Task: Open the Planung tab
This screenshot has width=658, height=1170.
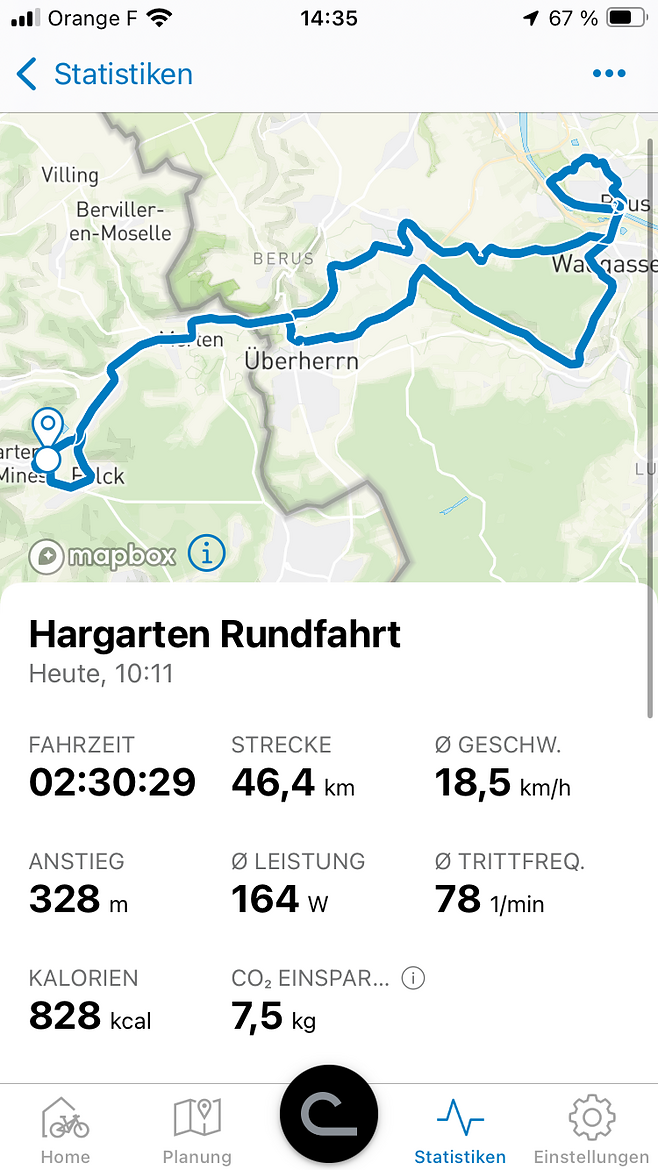Action: click(197, 1130)
